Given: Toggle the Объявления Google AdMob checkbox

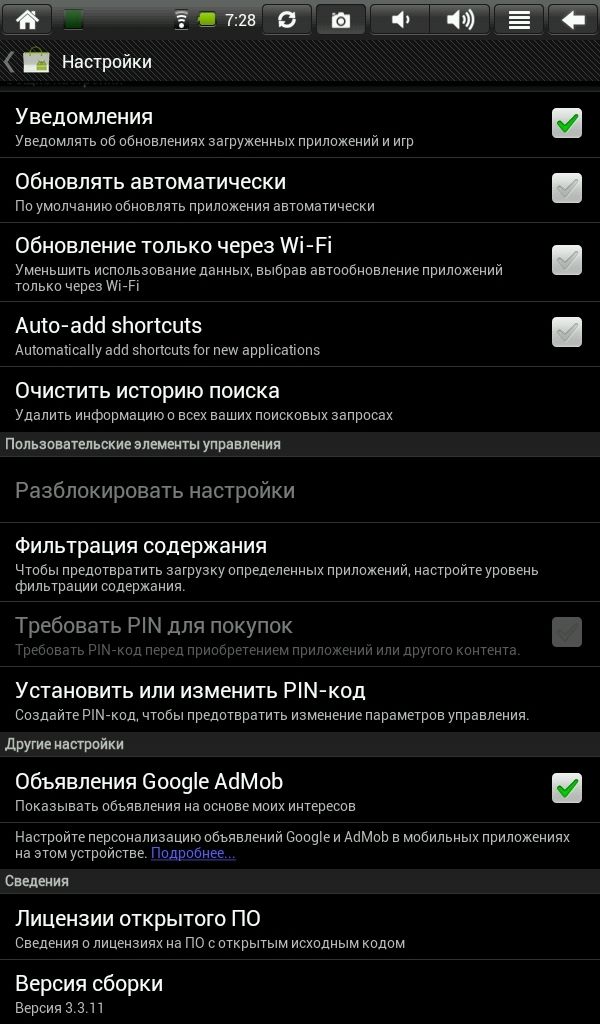Looking at the screenshot, I should tap(567, 788).
